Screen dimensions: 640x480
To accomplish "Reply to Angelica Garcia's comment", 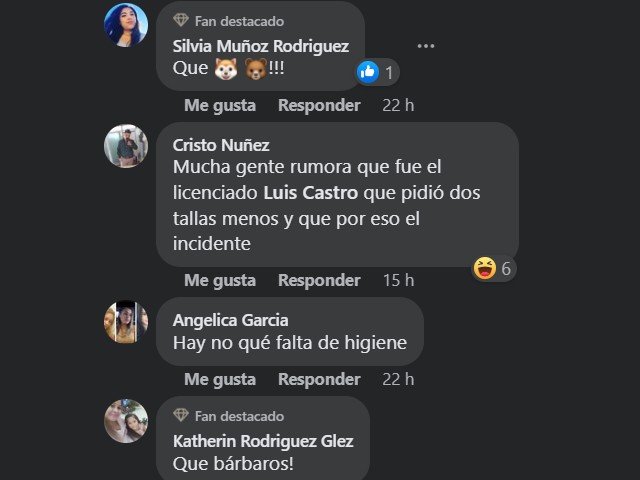I will coord(319,379).
